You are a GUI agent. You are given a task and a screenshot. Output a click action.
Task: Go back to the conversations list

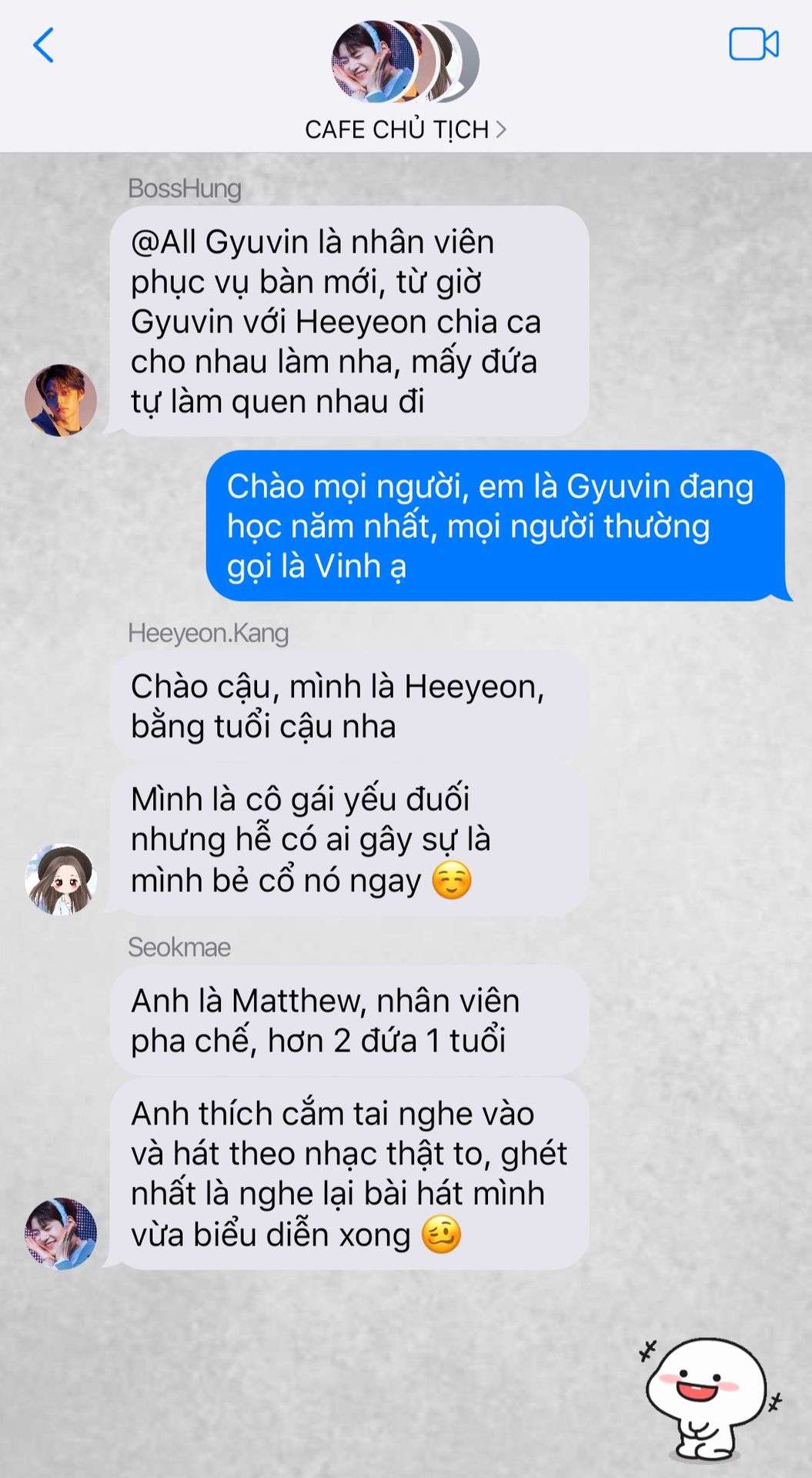[x=44, y=45]
